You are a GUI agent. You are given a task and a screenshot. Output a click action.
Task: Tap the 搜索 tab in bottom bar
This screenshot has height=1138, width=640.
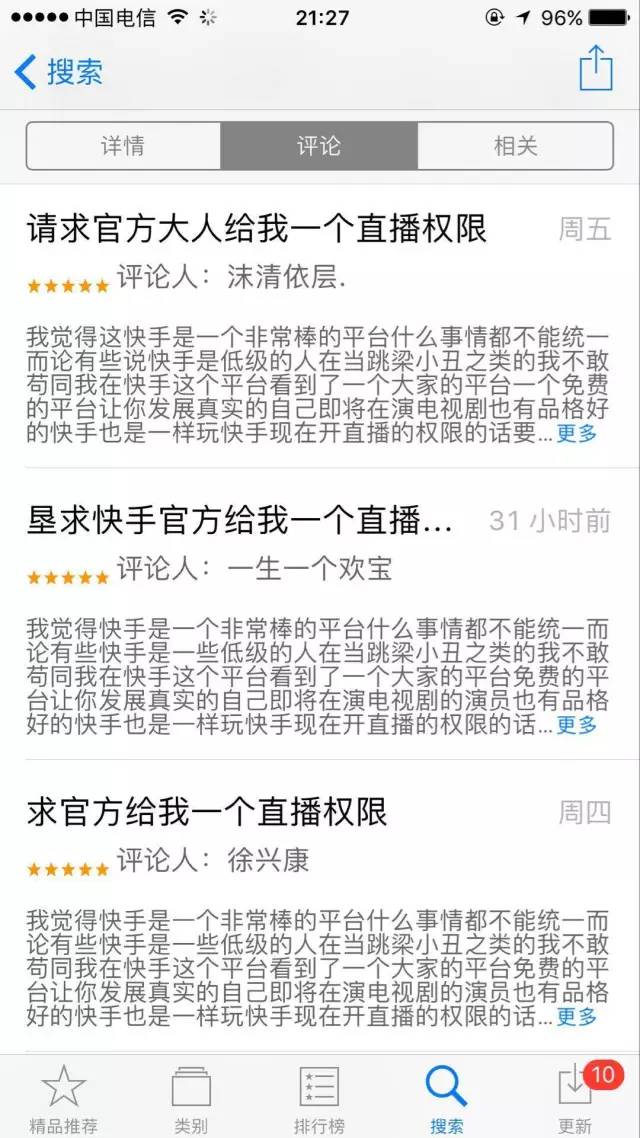click(x=447, y=1097)
